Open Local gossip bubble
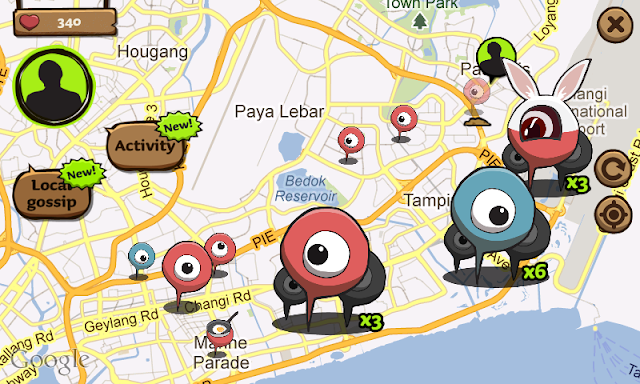Screen dimensions: 640x384 52,194
